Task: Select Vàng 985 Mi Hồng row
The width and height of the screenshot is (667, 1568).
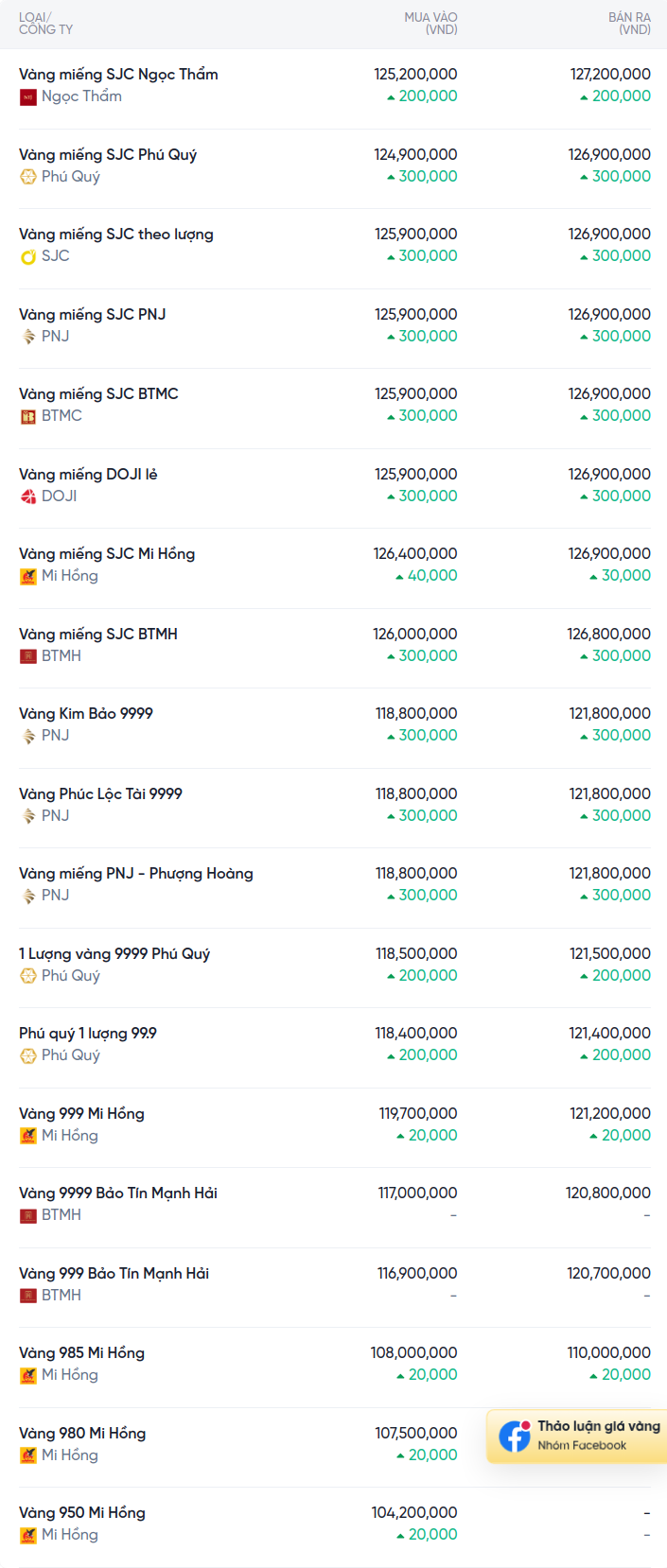Action: click(x=81, y=1353)
